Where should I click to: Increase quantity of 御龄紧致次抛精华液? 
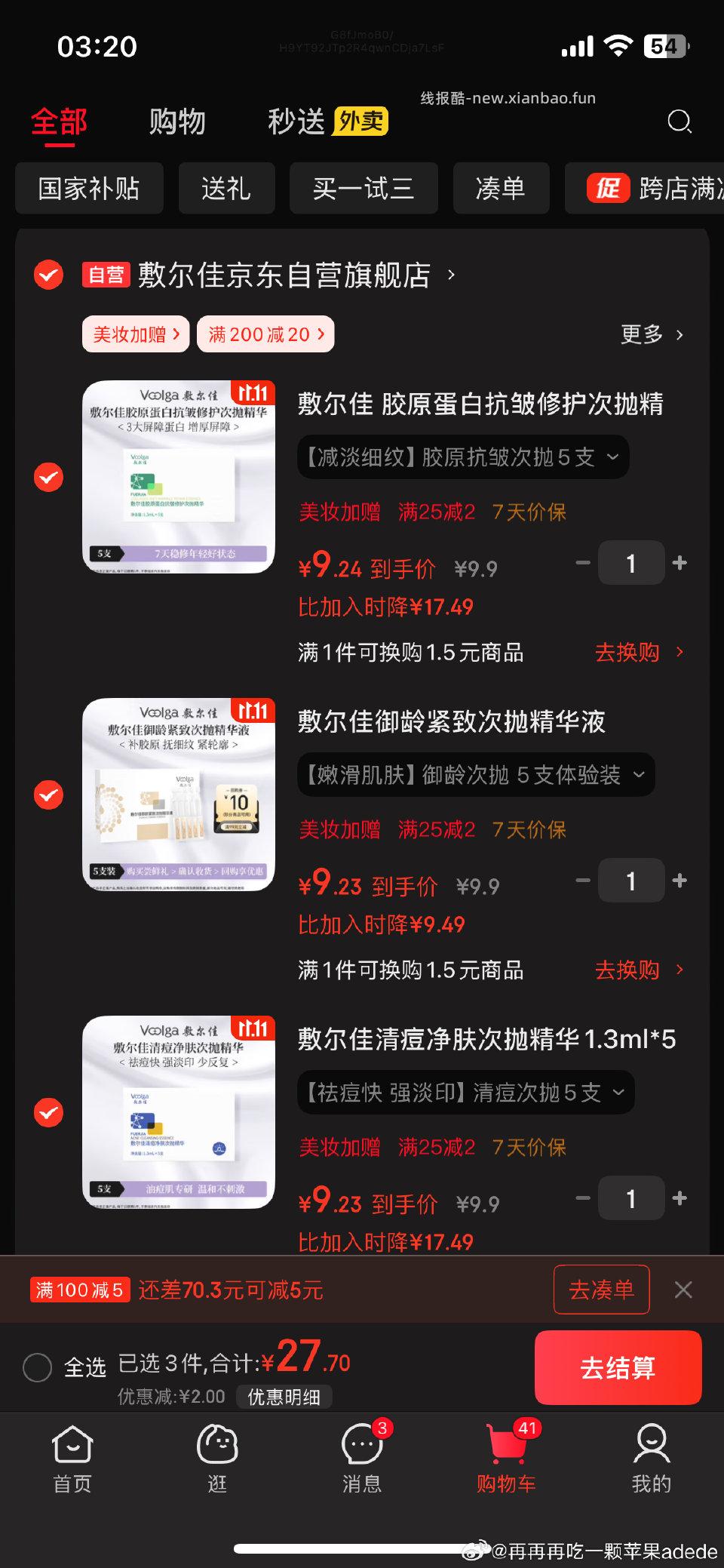[679, 880]
